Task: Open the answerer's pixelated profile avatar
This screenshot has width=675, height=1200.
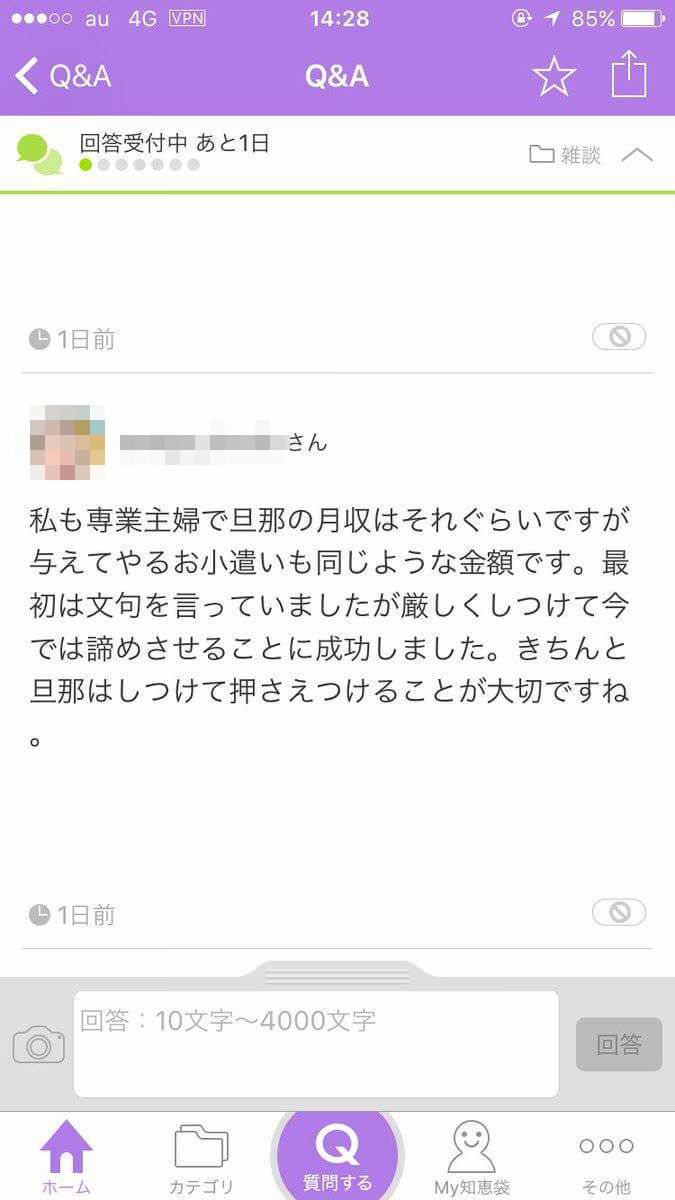Action: (67, 442)
